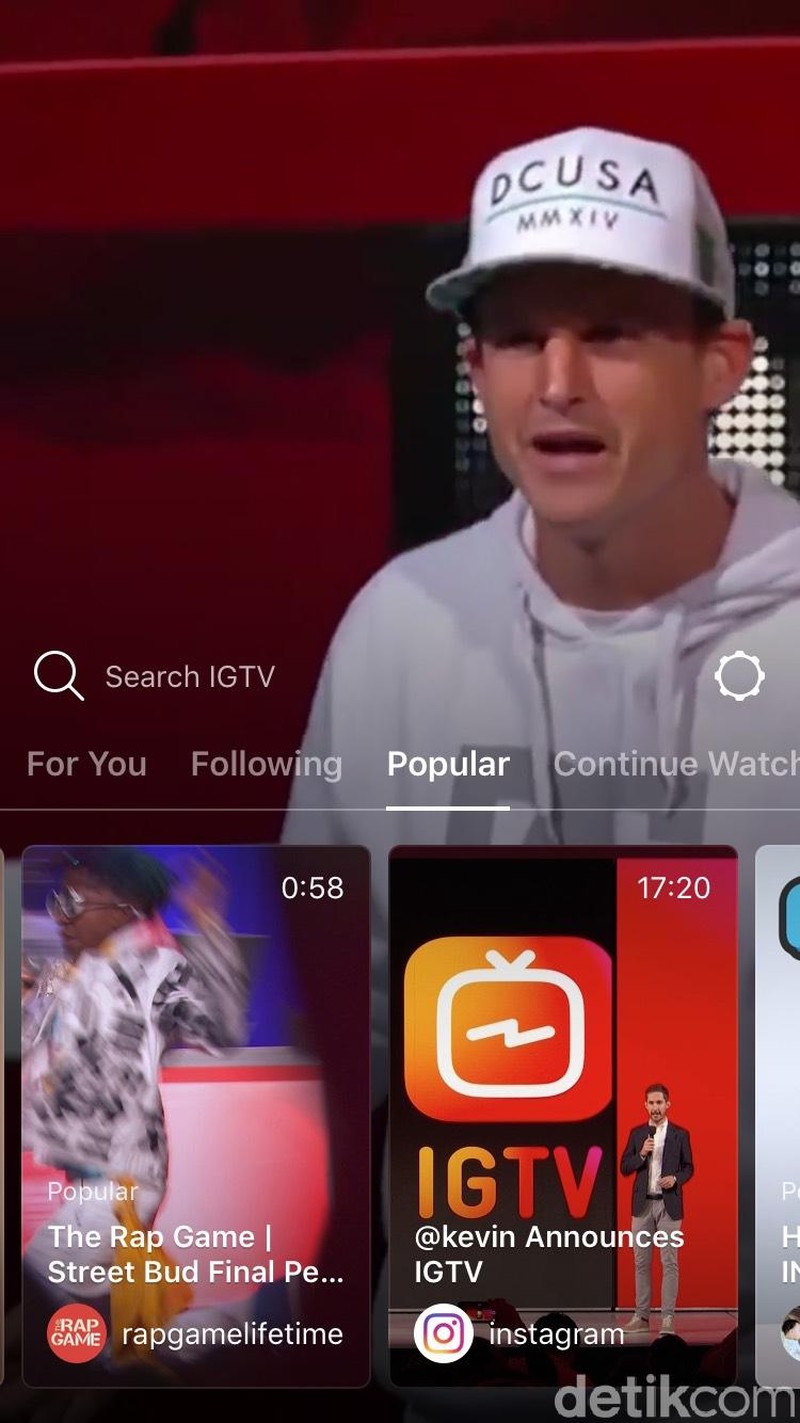Open IGTV settings gear
Viewport: 800px width, 1423px height.
(739, 677)
